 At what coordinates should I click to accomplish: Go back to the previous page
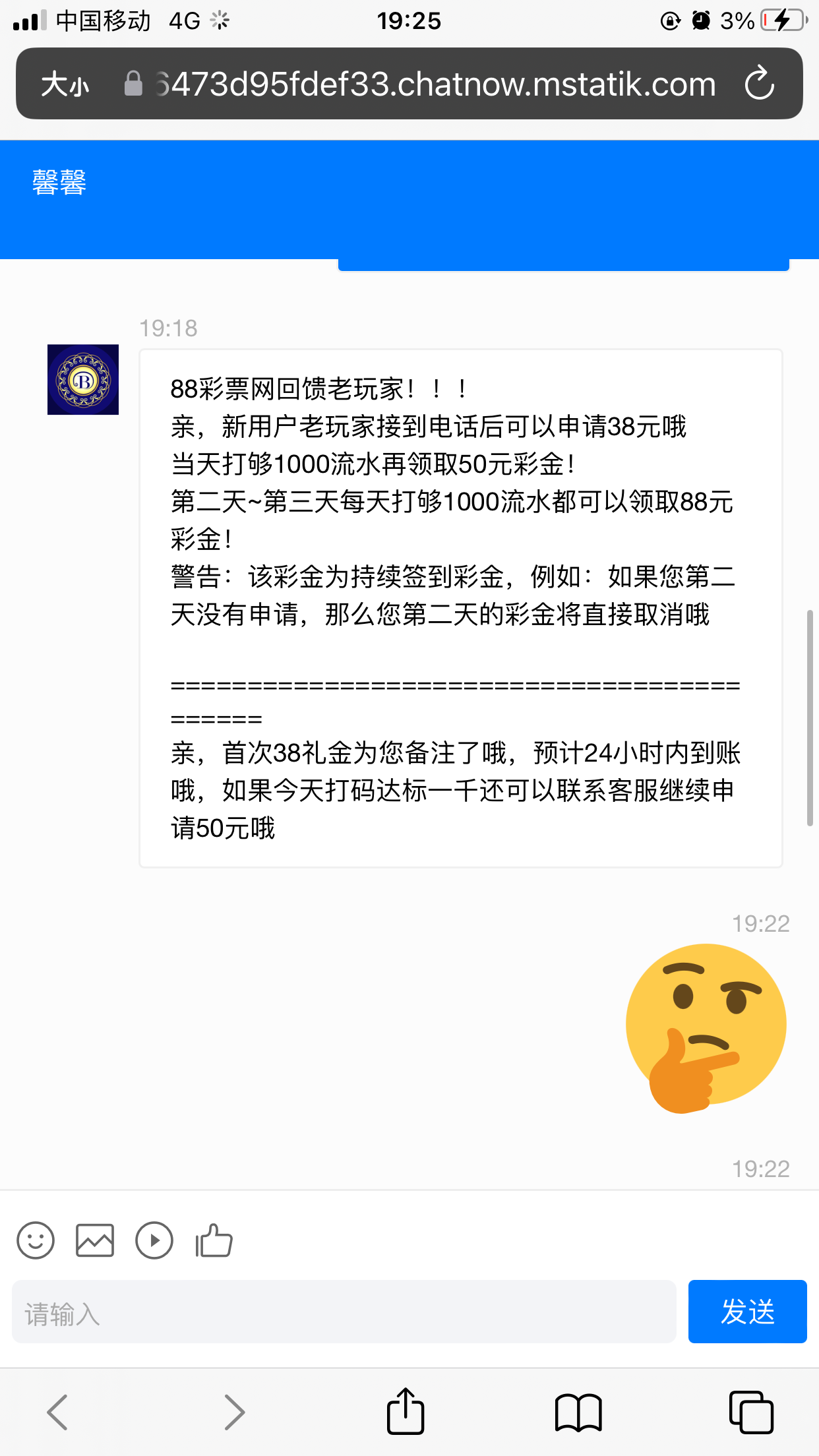(58, 1412)
